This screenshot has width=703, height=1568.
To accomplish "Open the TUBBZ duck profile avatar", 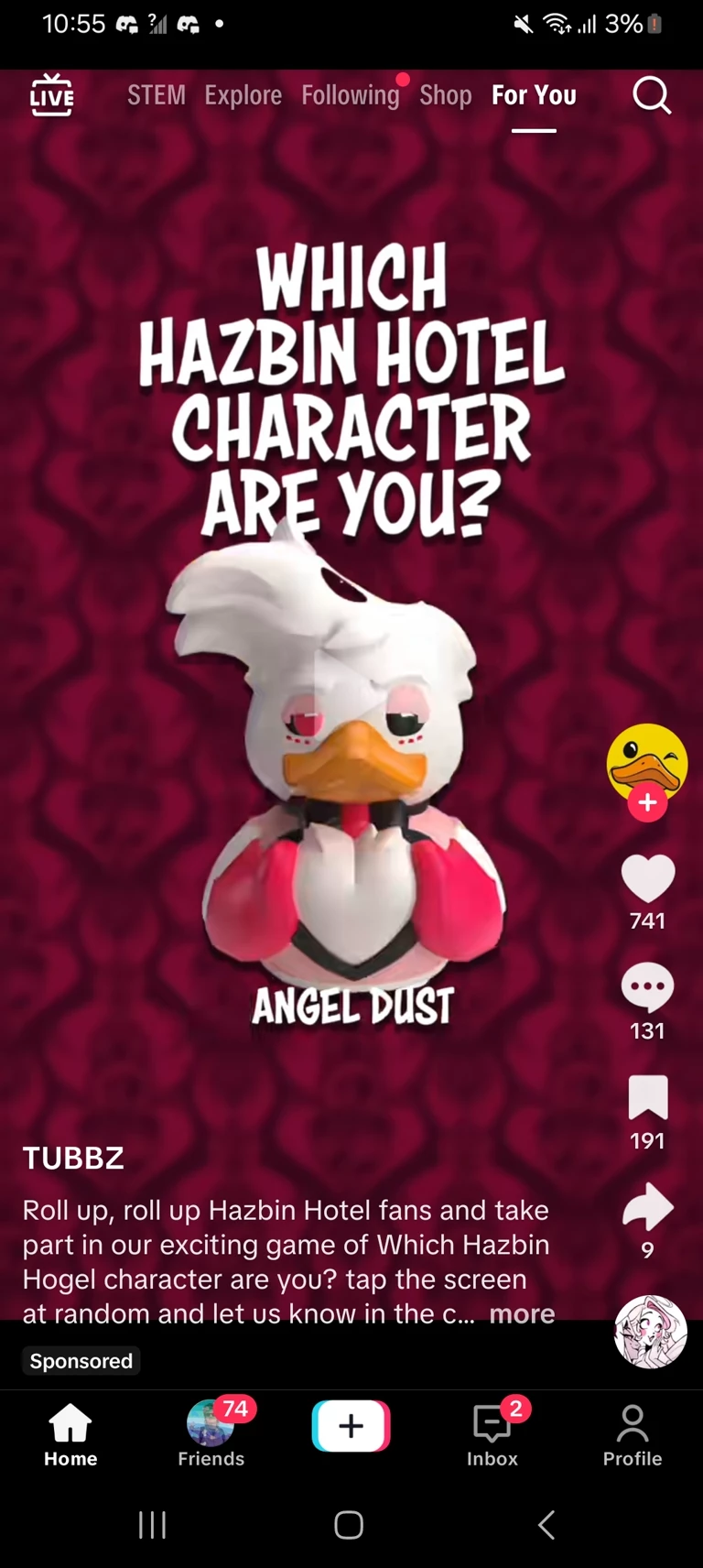I will [x=647, y=762].
